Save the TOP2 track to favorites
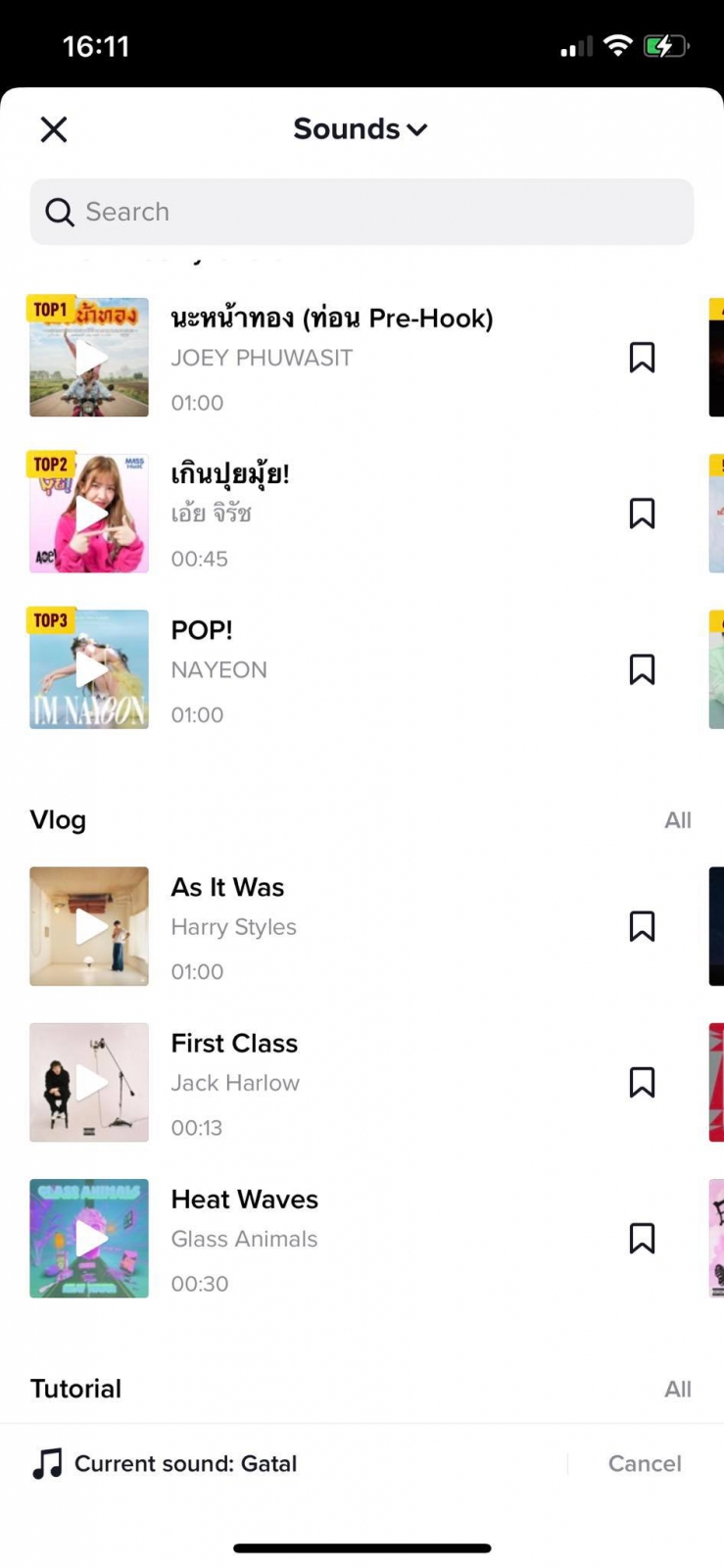Viewport: 724px width, 1568px height. tap(642, 514)
